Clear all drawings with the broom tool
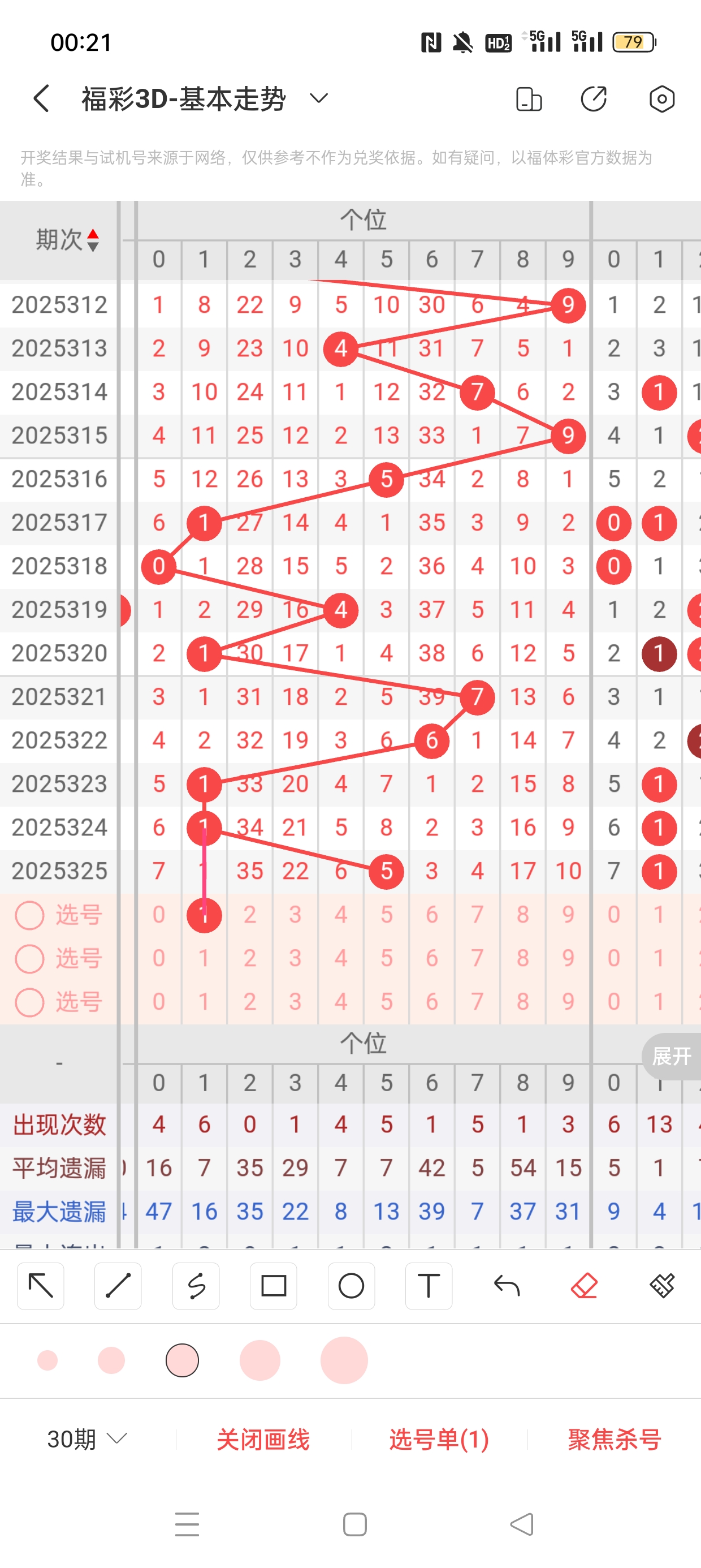 [661, 1286]
